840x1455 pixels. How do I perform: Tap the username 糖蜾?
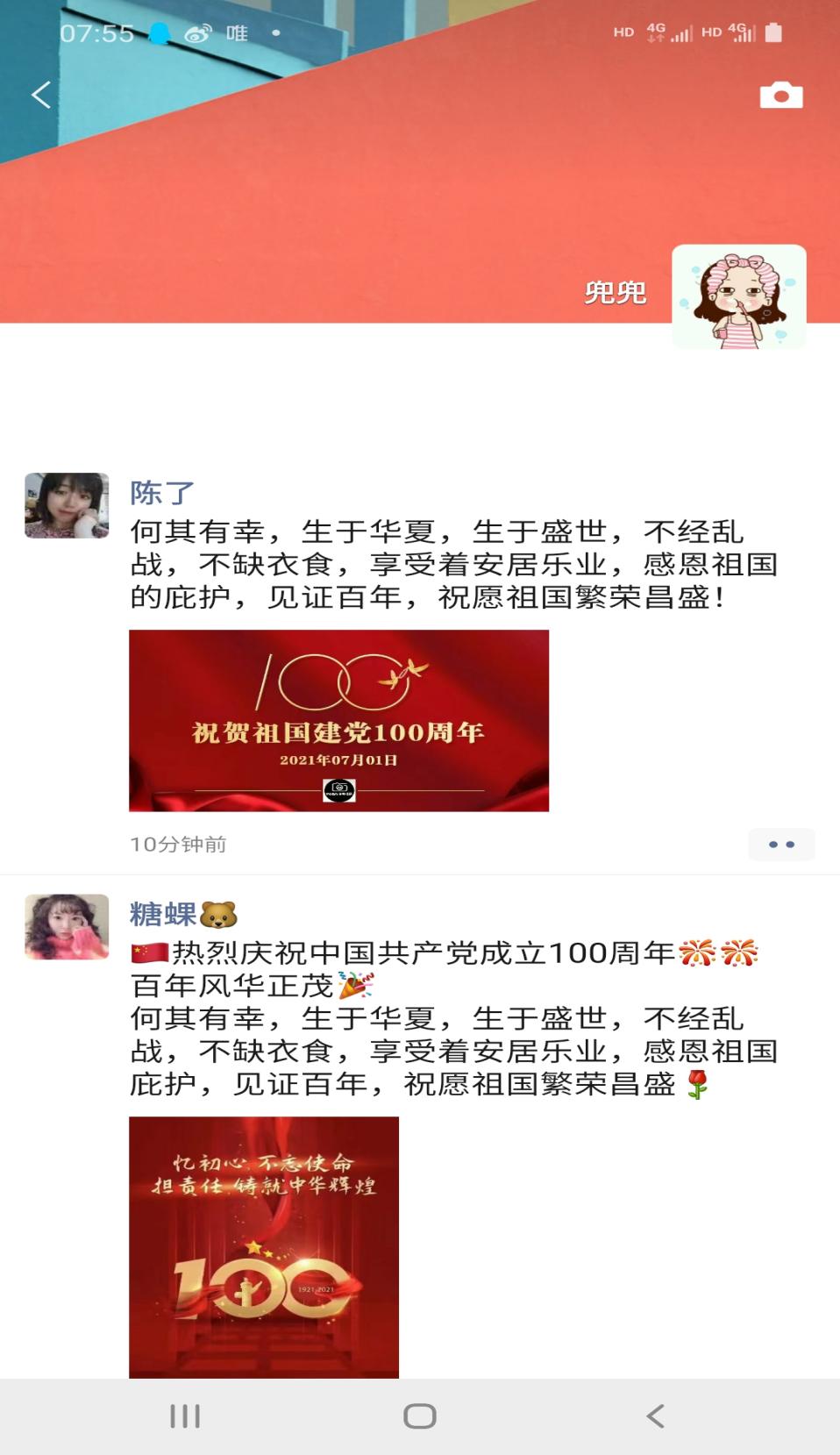(x=164, y=914)
